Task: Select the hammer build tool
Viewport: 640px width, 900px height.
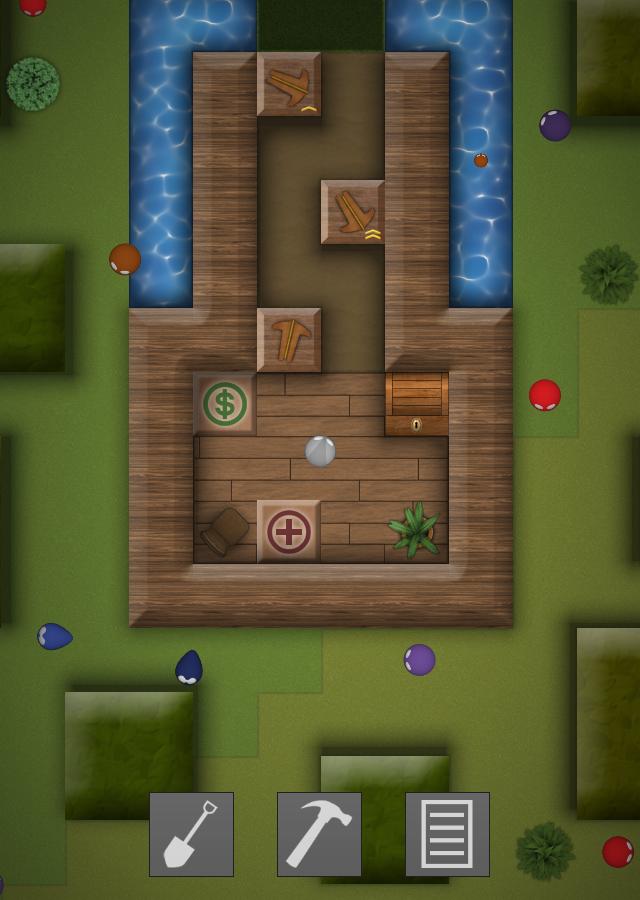Action: (319, 834)
